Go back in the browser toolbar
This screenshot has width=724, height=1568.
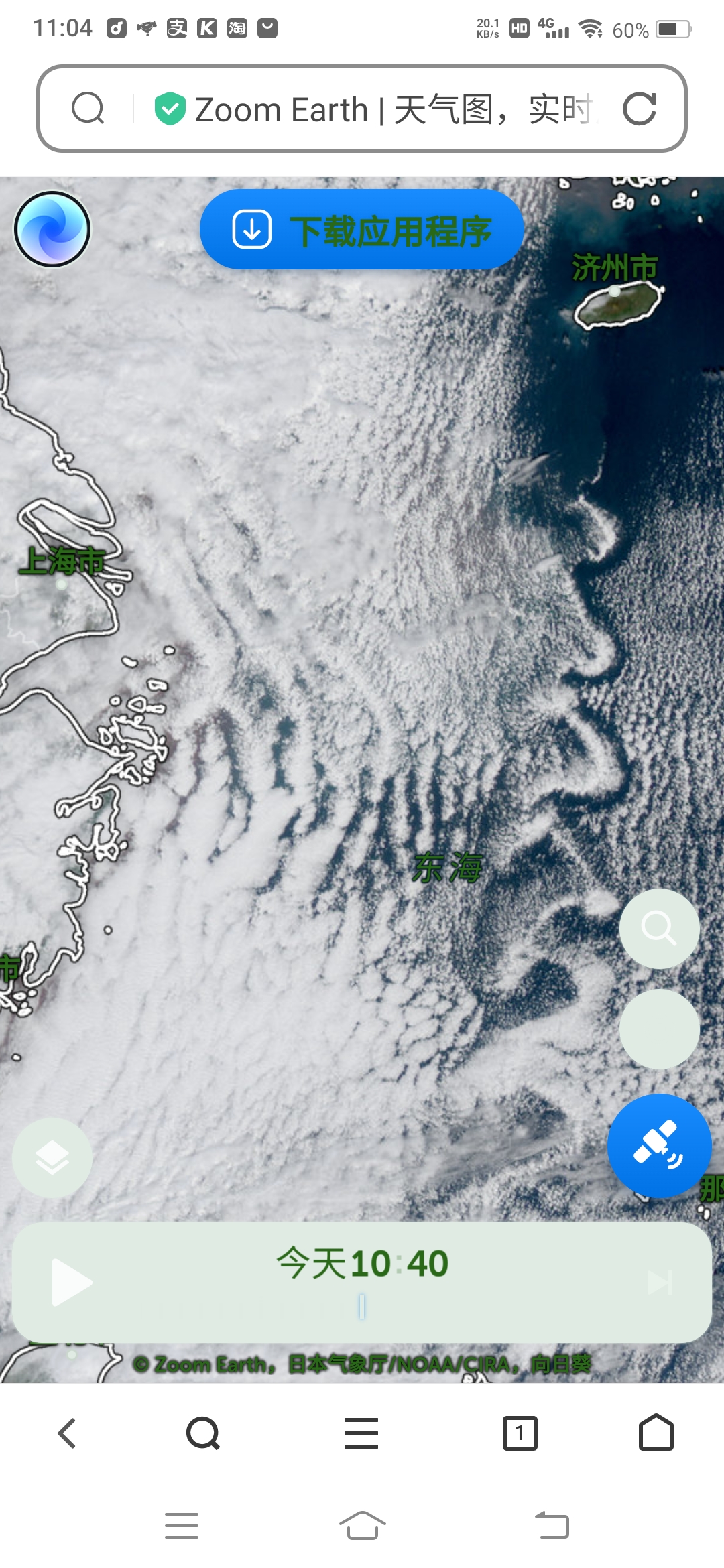67,1433
